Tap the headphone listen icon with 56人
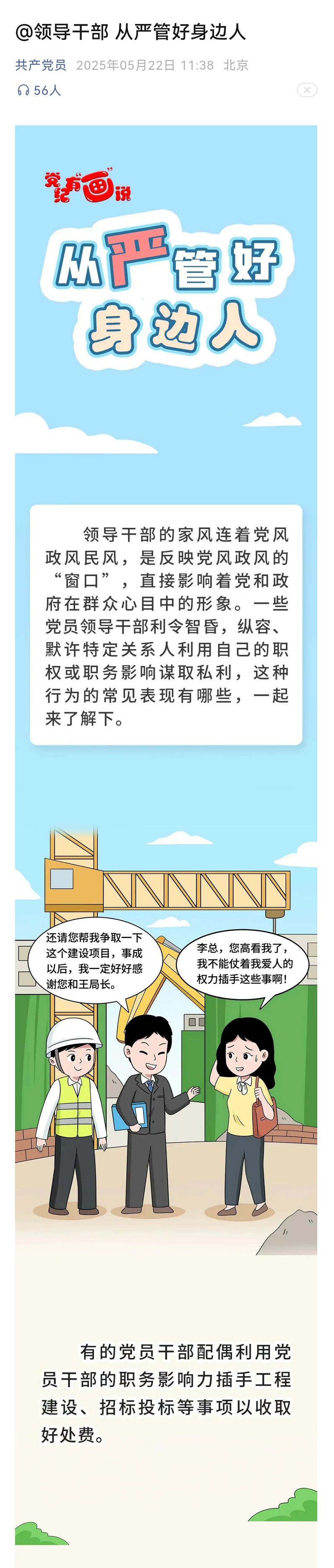Viewport: 334px width, 1568px height. point(24,91)
